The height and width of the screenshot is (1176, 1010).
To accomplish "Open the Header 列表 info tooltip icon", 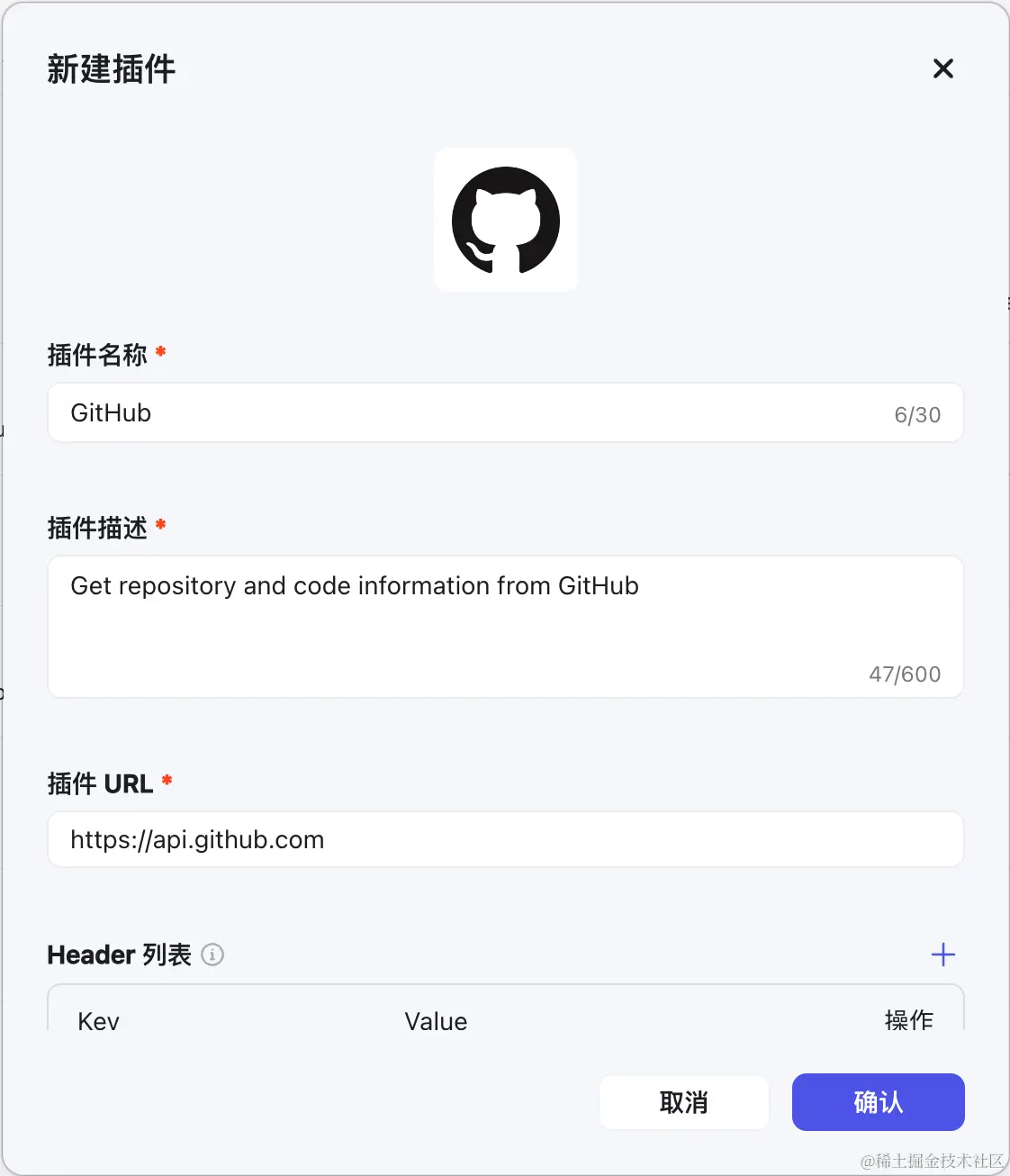I will pyautogui.click(x=212, y=955).
